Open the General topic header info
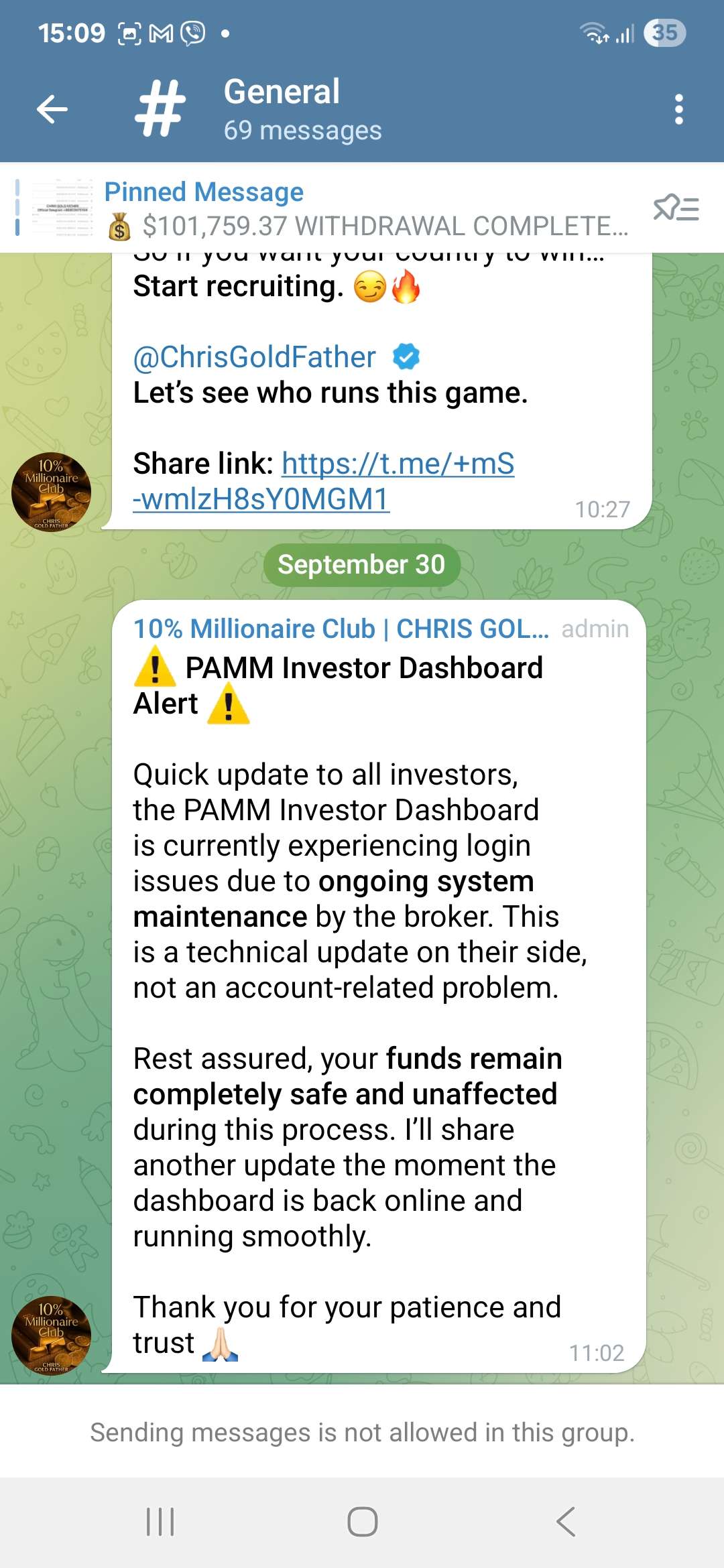The image size is (724, 1568). [x=302, y=109]
